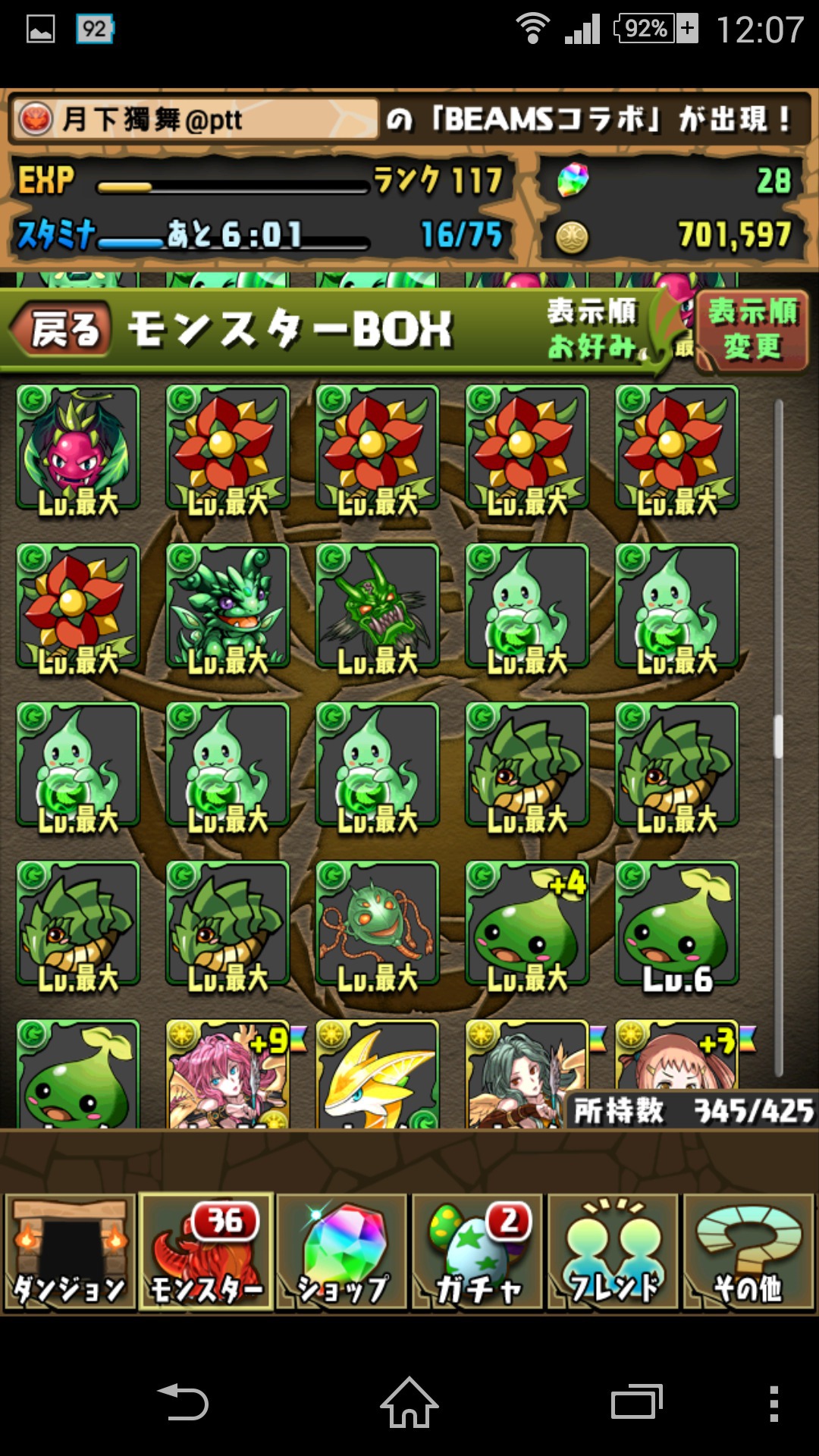Open the Android recent apps button
Viewport: 819px width, 1456px height.
pos(637,1401)
